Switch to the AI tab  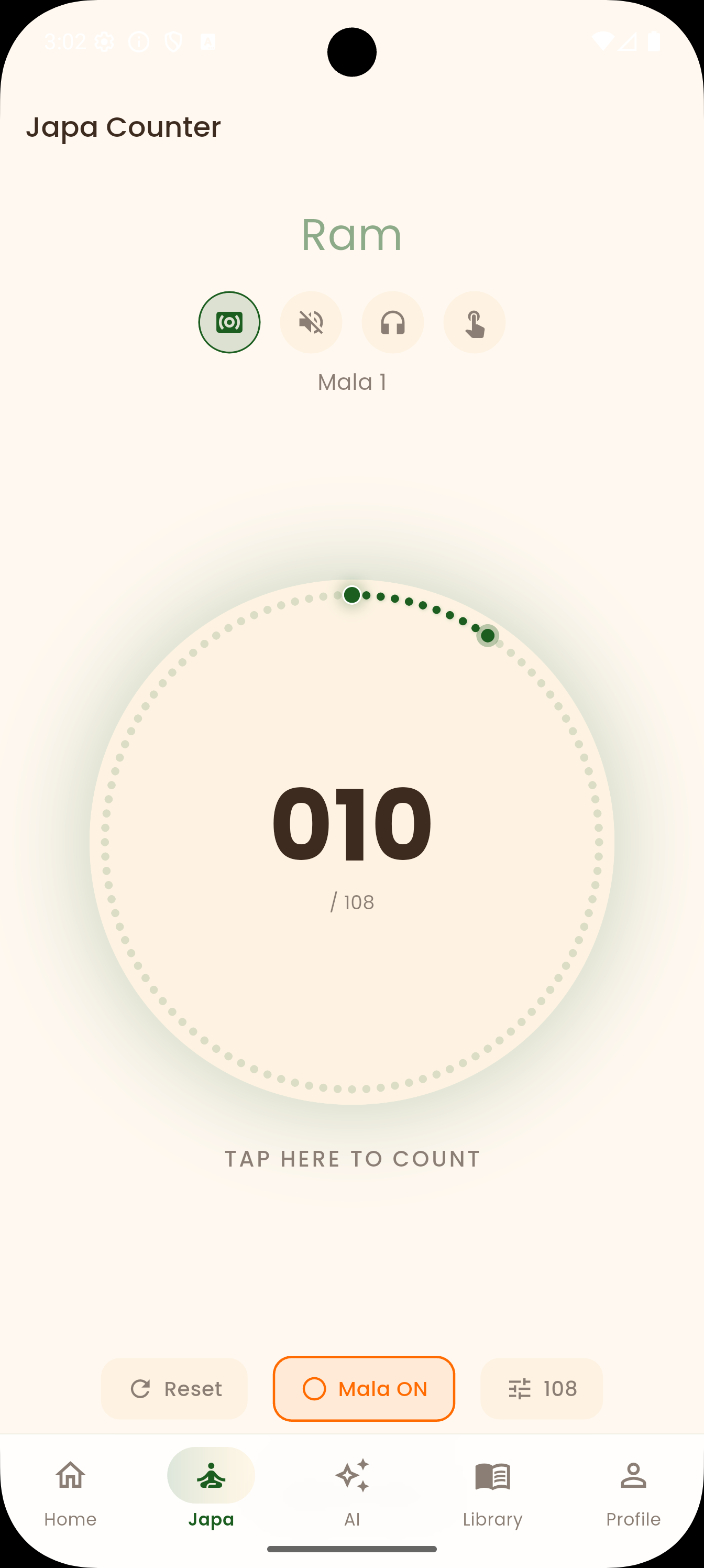[x=351, y=1493]
